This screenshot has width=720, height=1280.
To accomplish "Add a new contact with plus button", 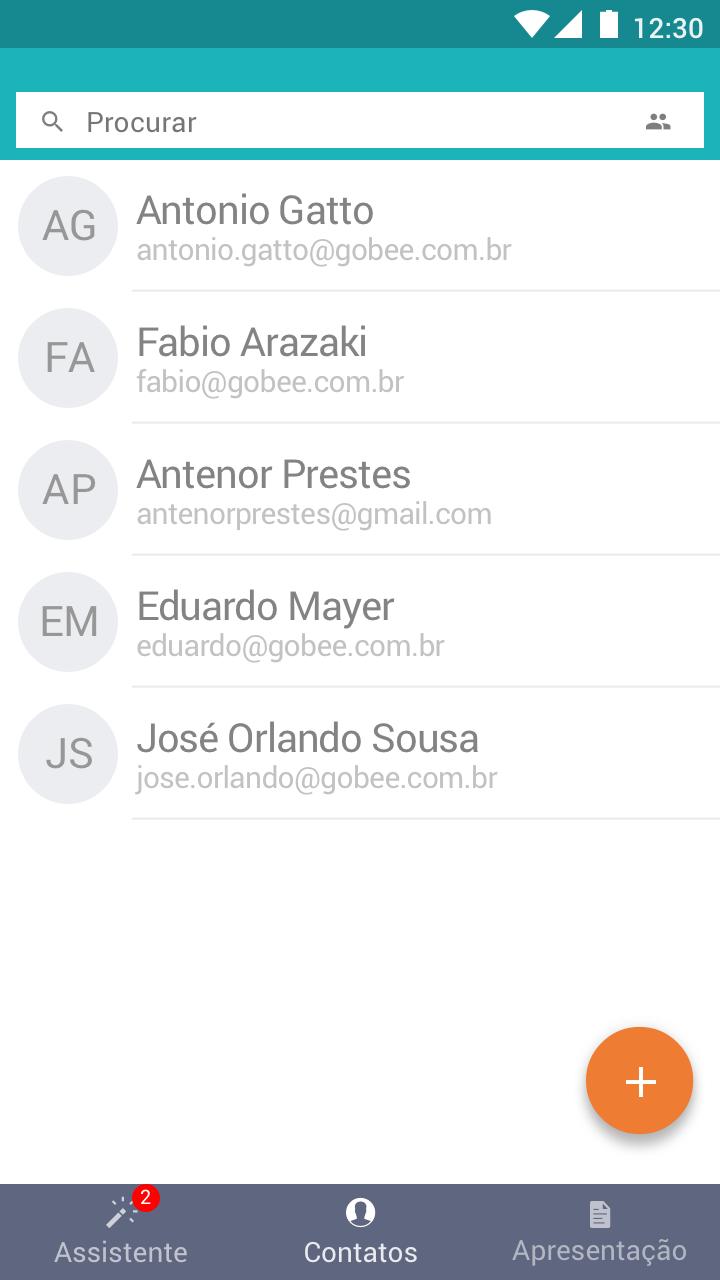I will tap(640, 1081).
